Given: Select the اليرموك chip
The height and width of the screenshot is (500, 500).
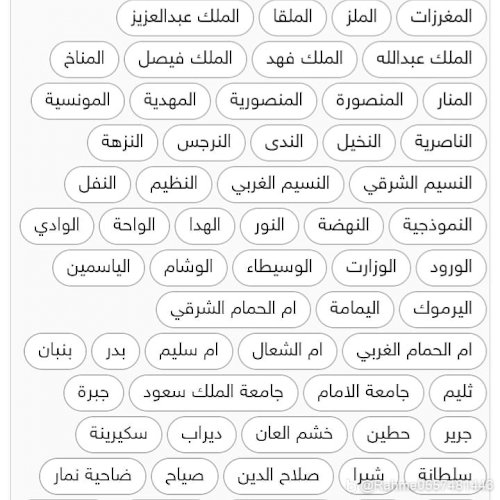Looking at the screenshot, I should pyautogui.click(x=443, y=309).
